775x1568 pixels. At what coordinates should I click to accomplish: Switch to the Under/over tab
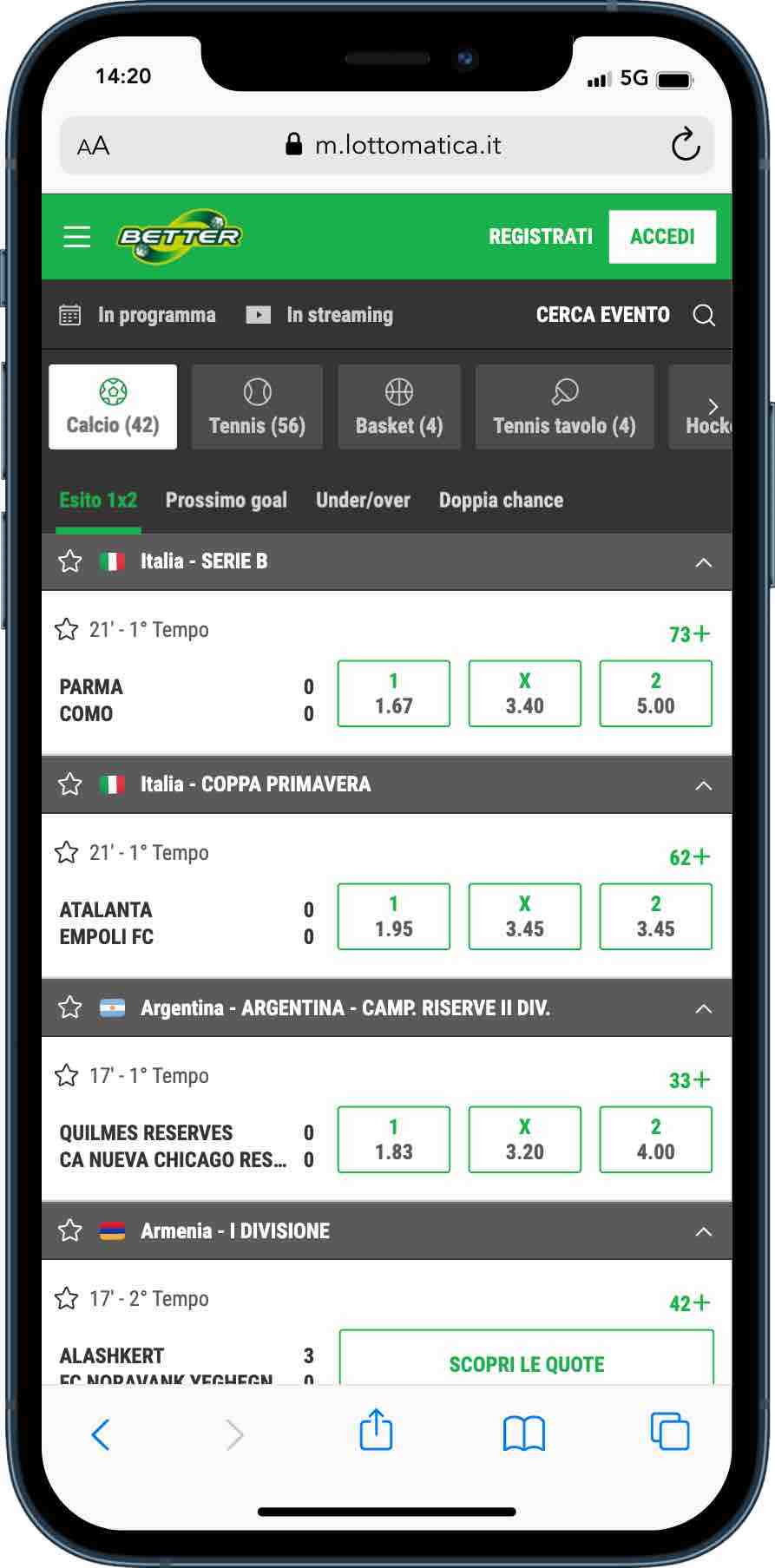(363, 500)
